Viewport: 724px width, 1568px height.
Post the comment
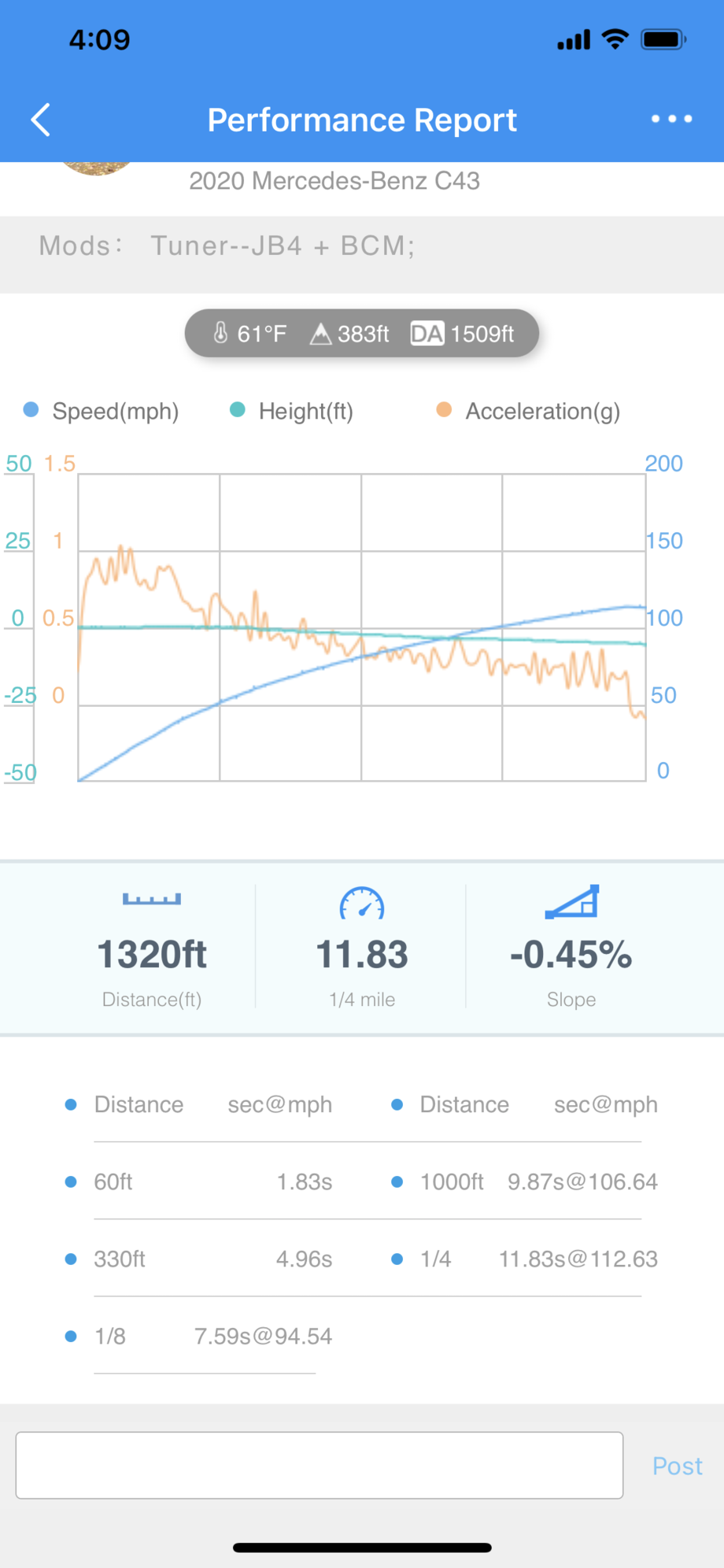tap(677, 1466)
